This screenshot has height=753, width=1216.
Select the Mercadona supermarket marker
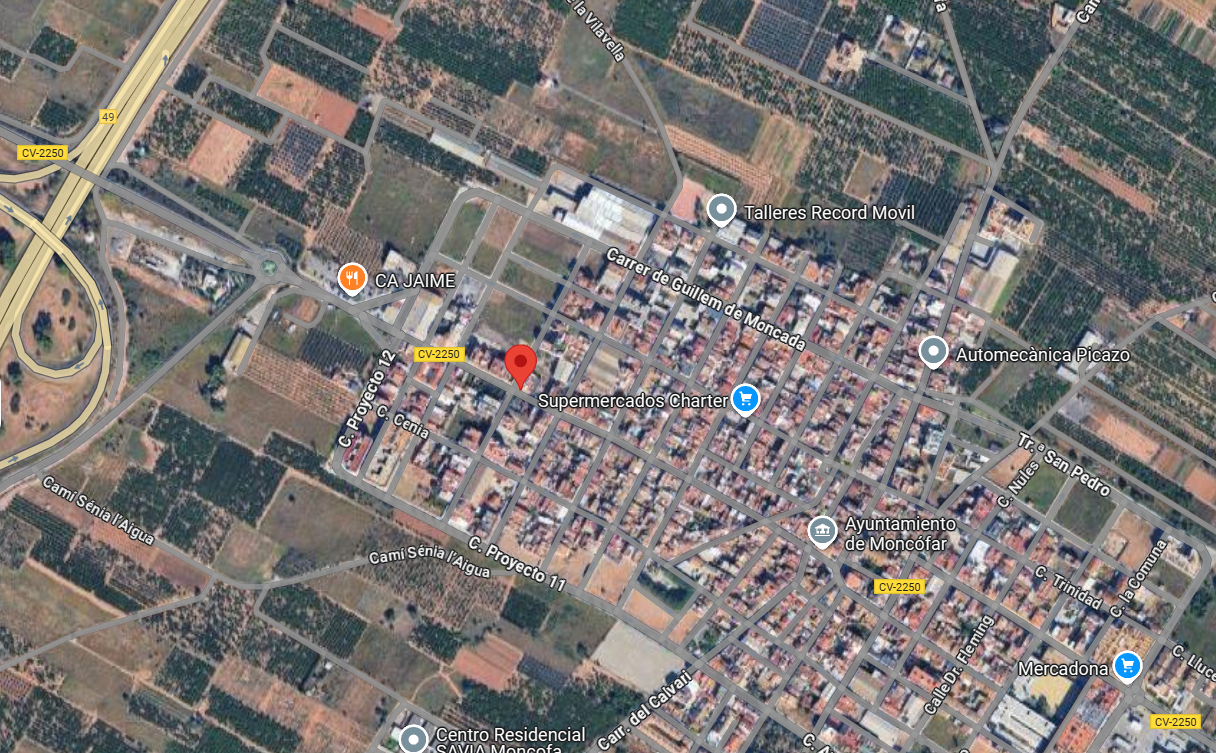pyautogui.click(x=1127, y=666)
